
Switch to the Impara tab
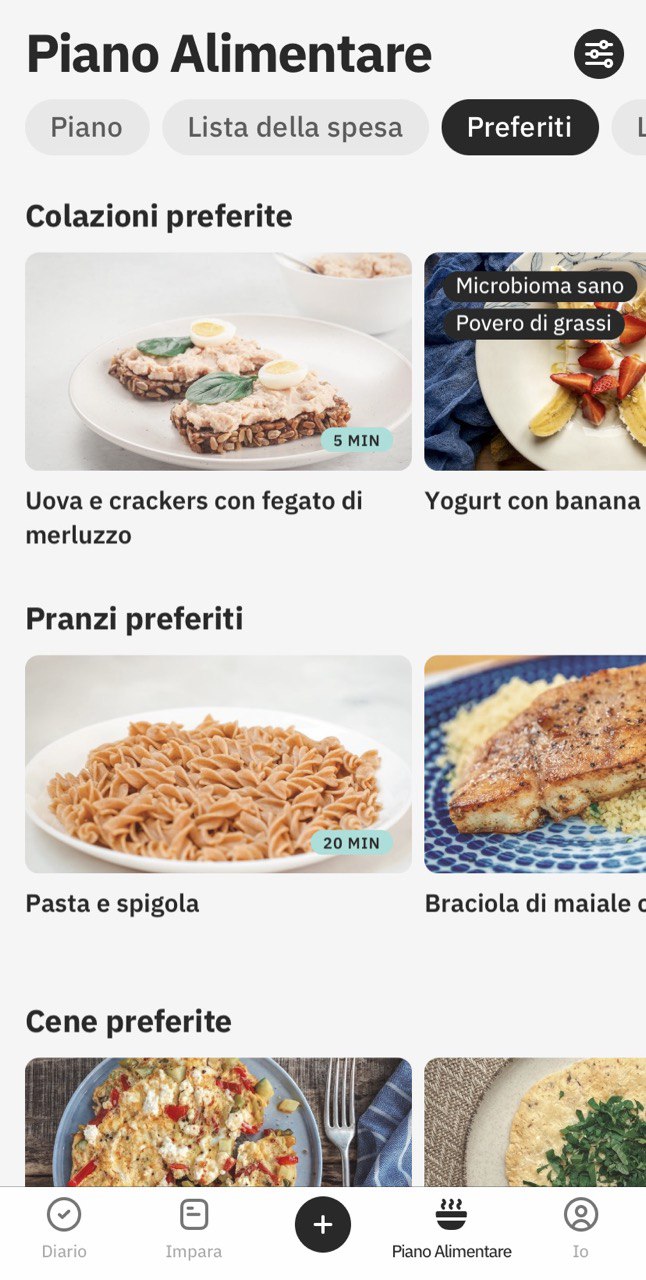coord(194,1230)
